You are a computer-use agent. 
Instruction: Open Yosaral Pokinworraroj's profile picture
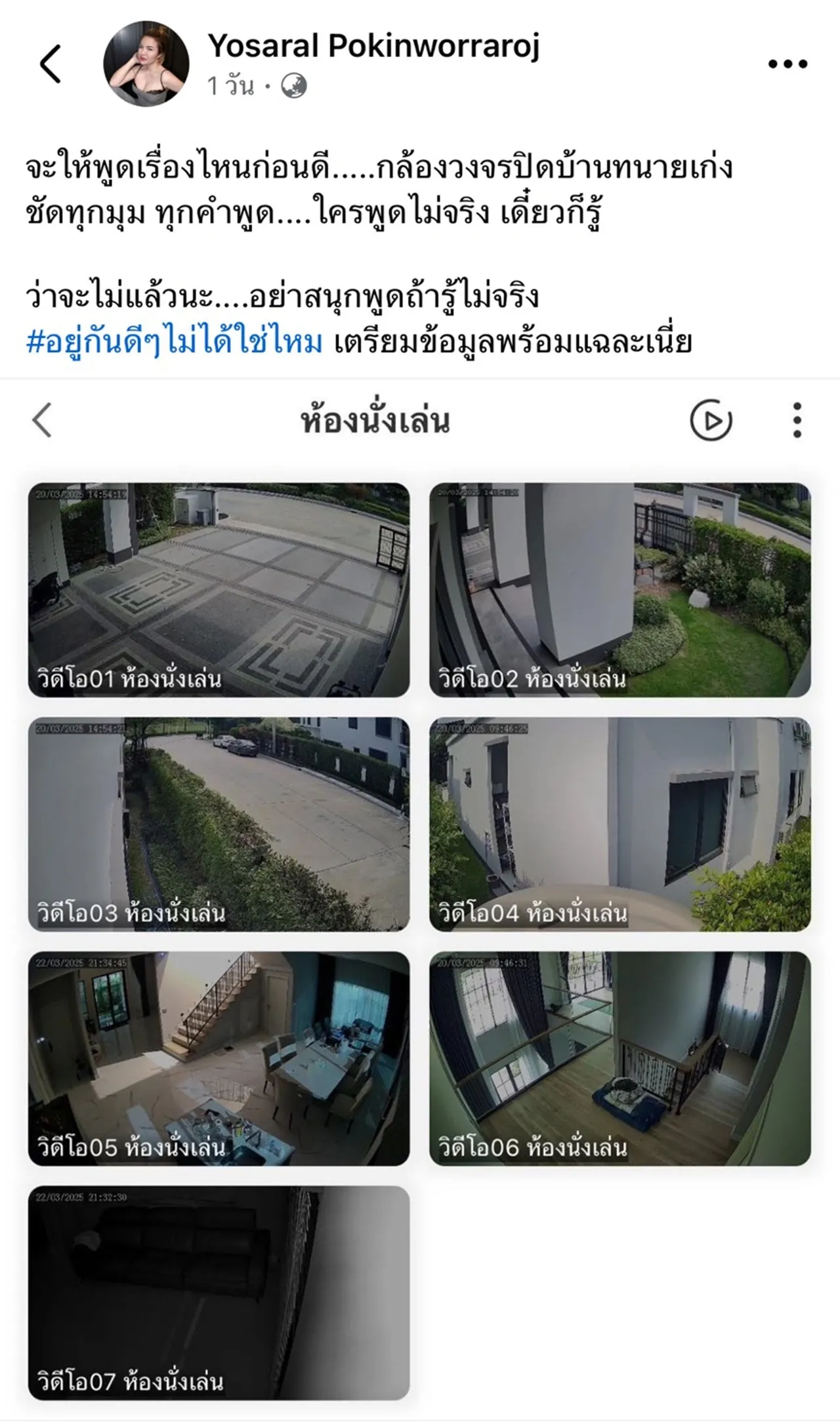pos(144,62)
